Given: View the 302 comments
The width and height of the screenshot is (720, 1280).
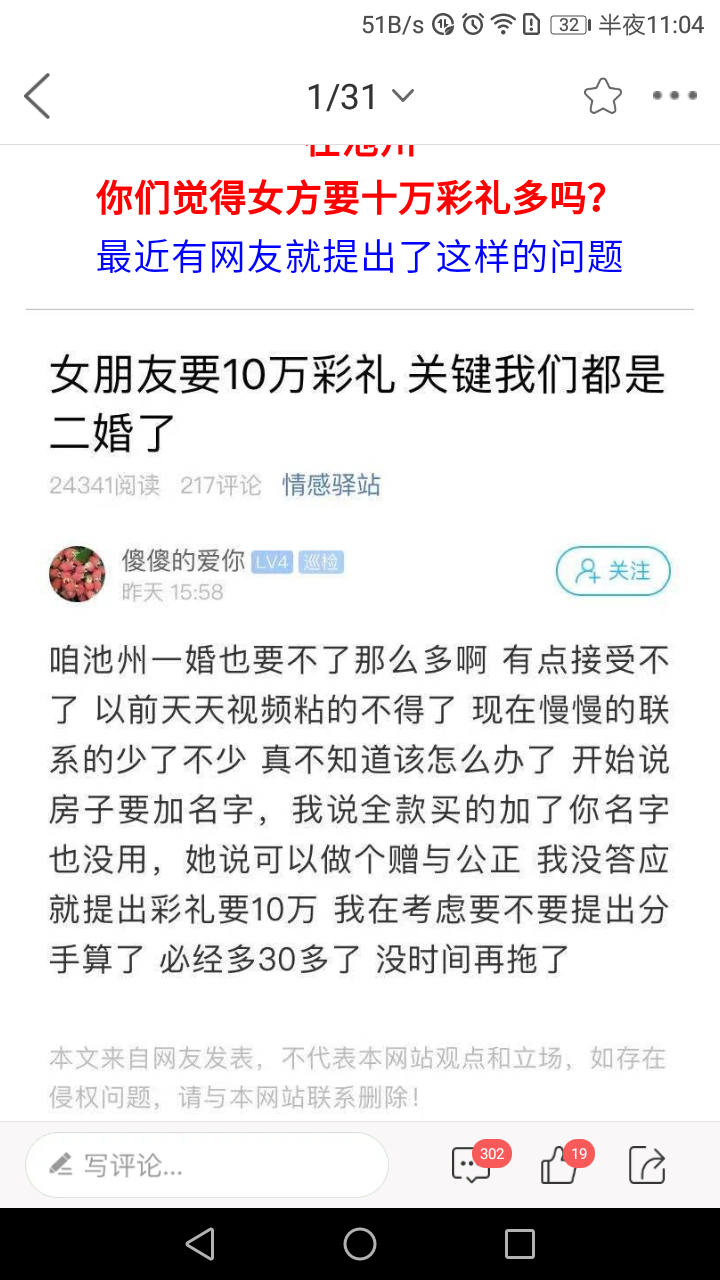Looking at the screenshot, I should (x=472, y=1165).
